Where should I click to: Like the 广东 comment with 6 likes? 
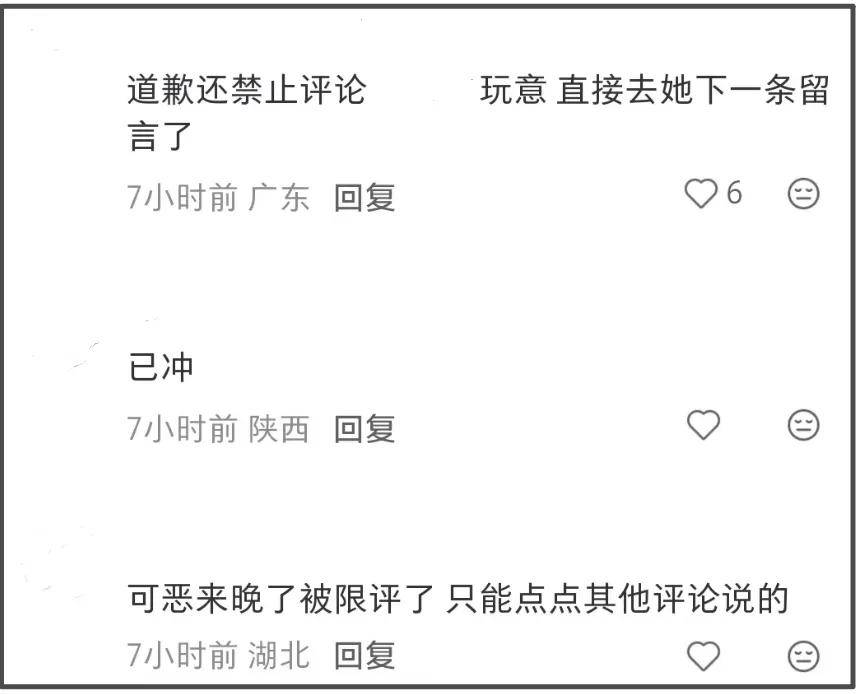pos(701,194)
